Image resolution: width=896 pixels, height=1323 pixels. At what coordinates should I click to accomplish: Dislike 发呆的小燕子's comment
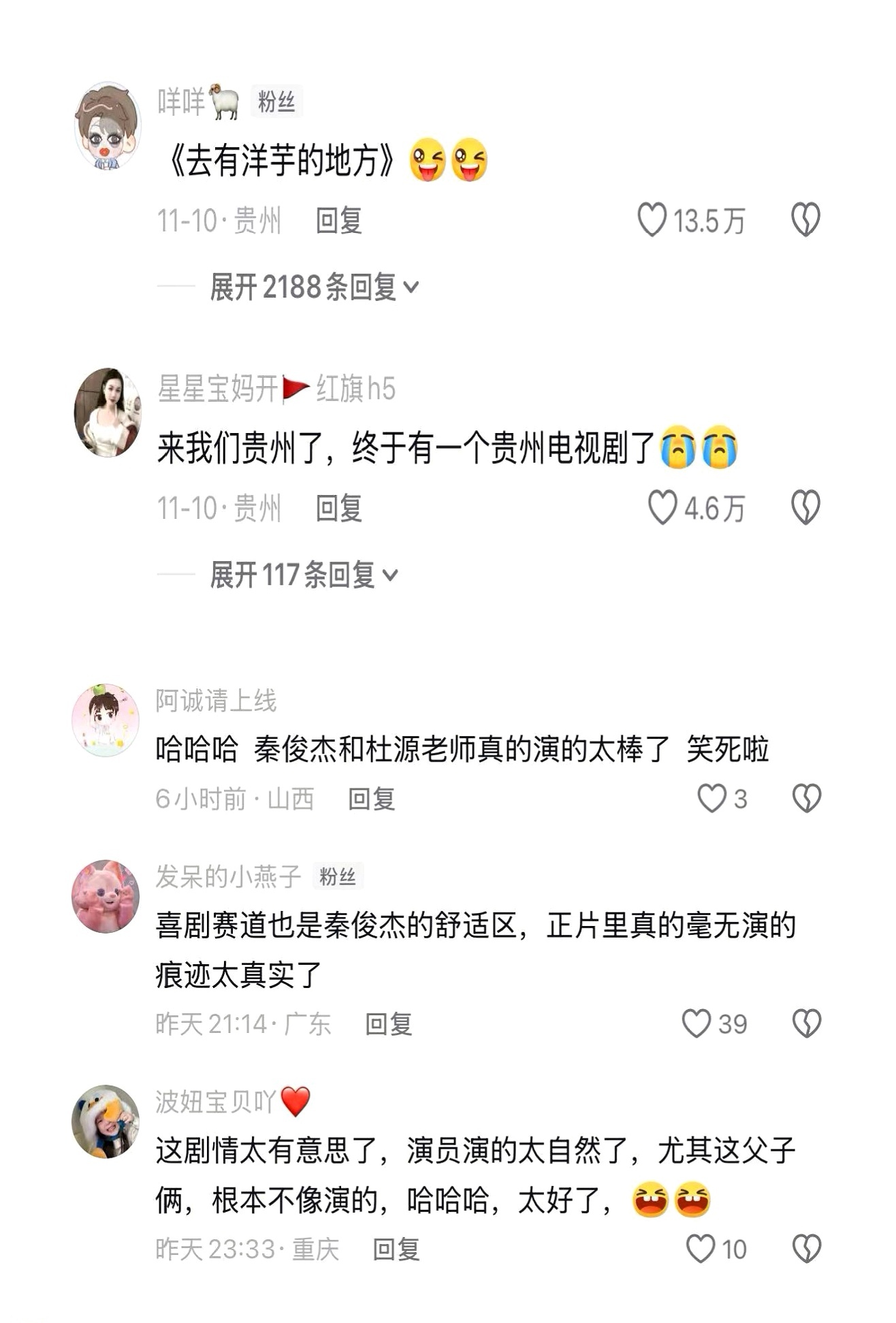pyautogui.click(x=807, y=1023)
